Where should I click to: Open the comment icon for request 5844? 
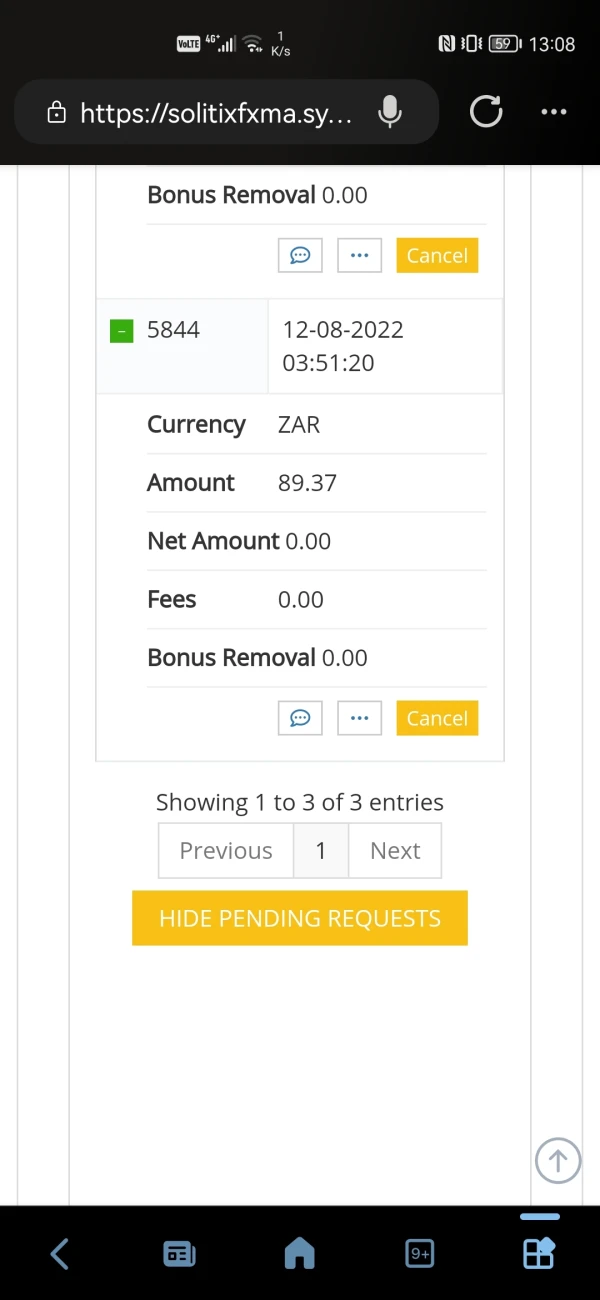tap(300, 718)
